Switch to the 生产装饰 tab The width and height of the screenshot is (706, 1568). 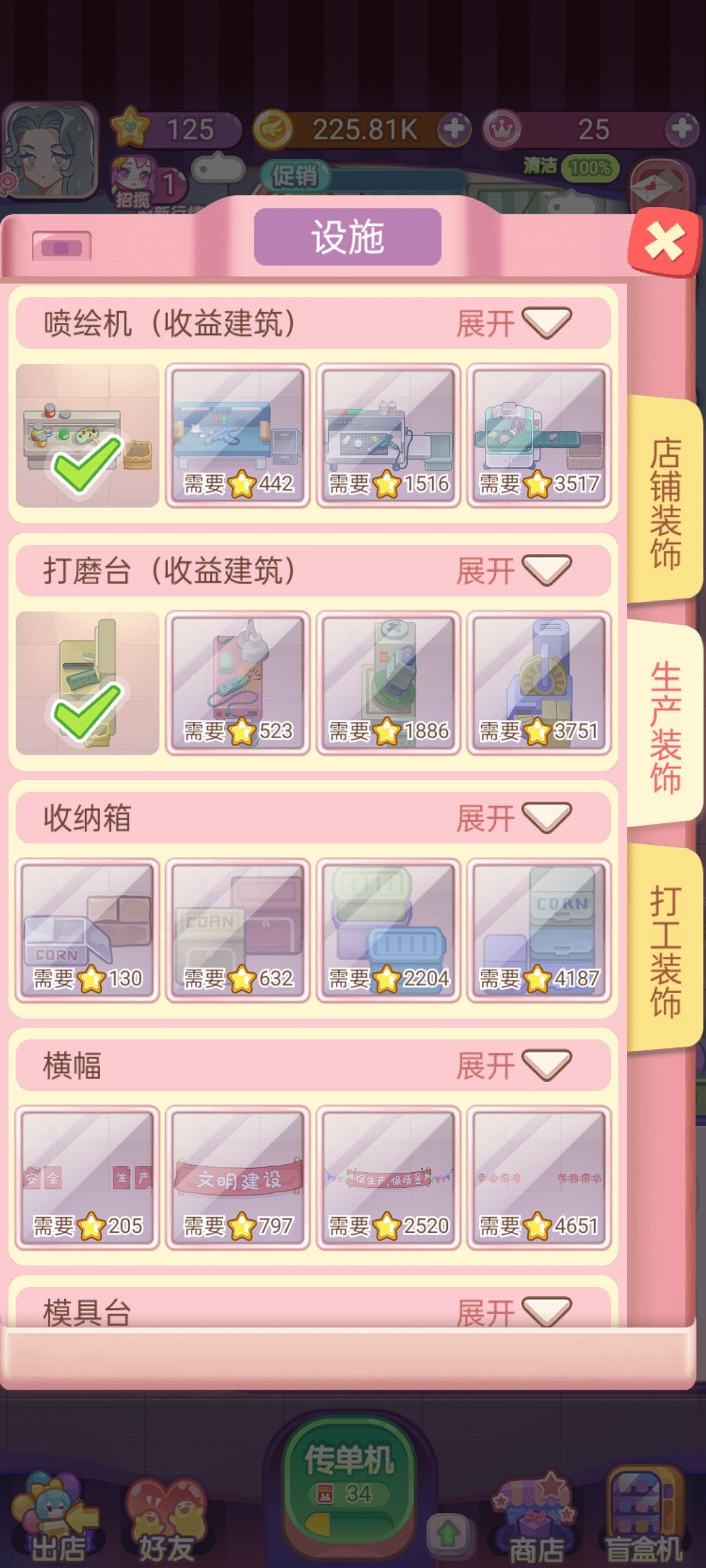[665, 727]
